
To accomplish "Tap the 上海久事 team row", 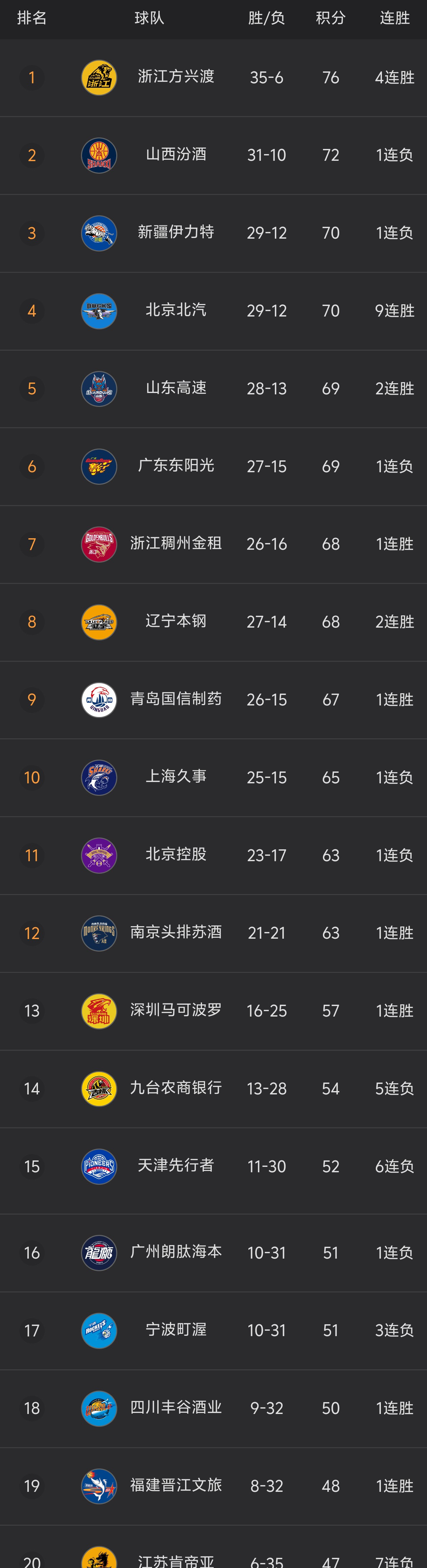I will click(176, 777).
